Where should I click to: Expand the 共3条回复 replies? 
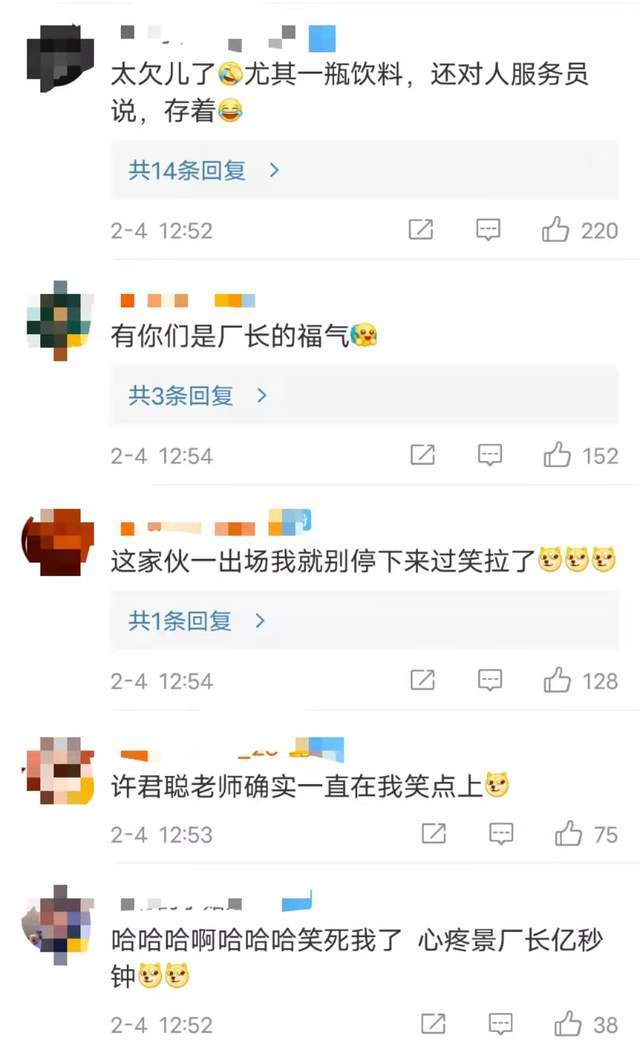tap(197, 395)
